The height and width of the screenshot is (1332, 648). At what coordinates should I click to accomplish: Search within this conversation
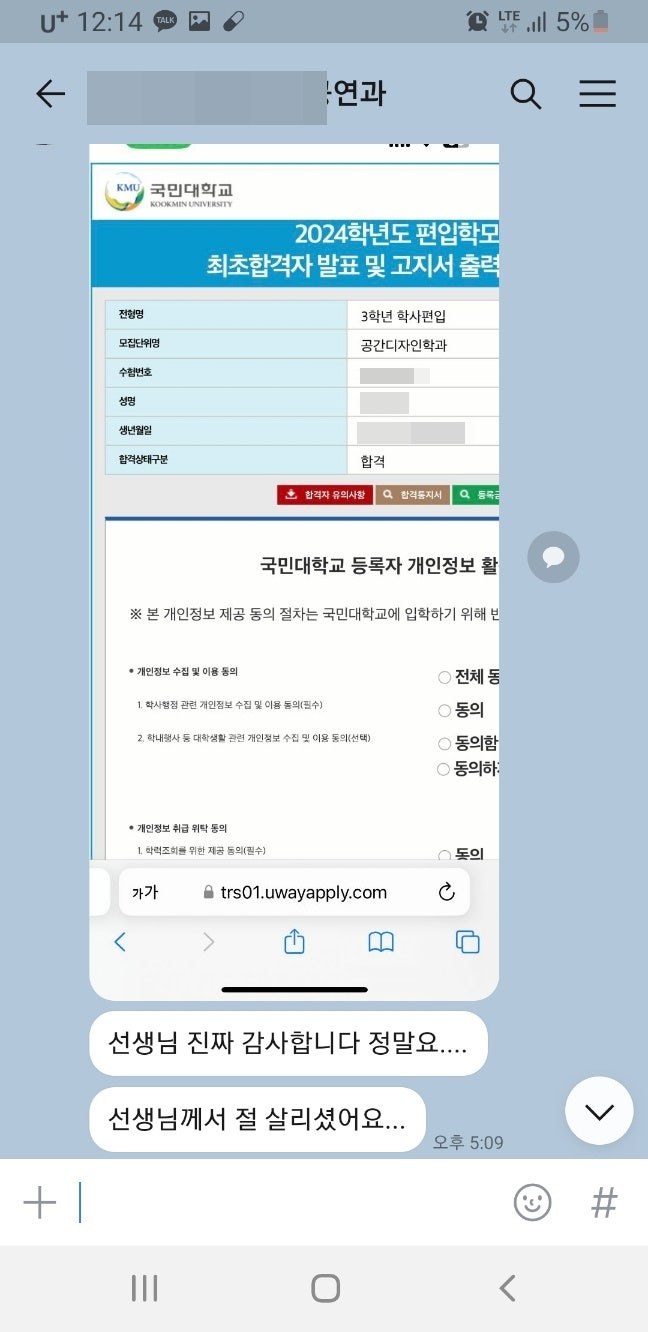click(525, 94)
